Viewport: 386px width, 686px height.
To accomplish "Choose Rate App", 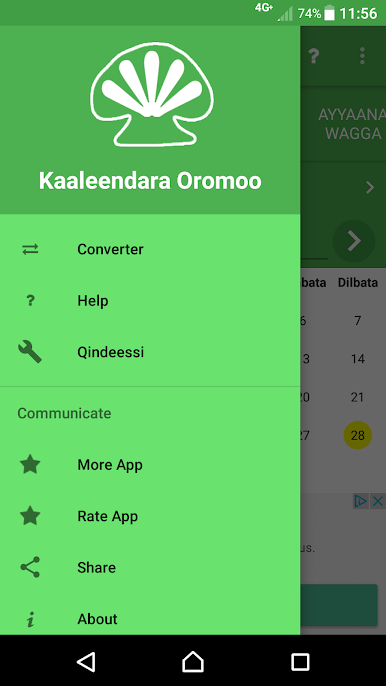I will coord(150,516).
